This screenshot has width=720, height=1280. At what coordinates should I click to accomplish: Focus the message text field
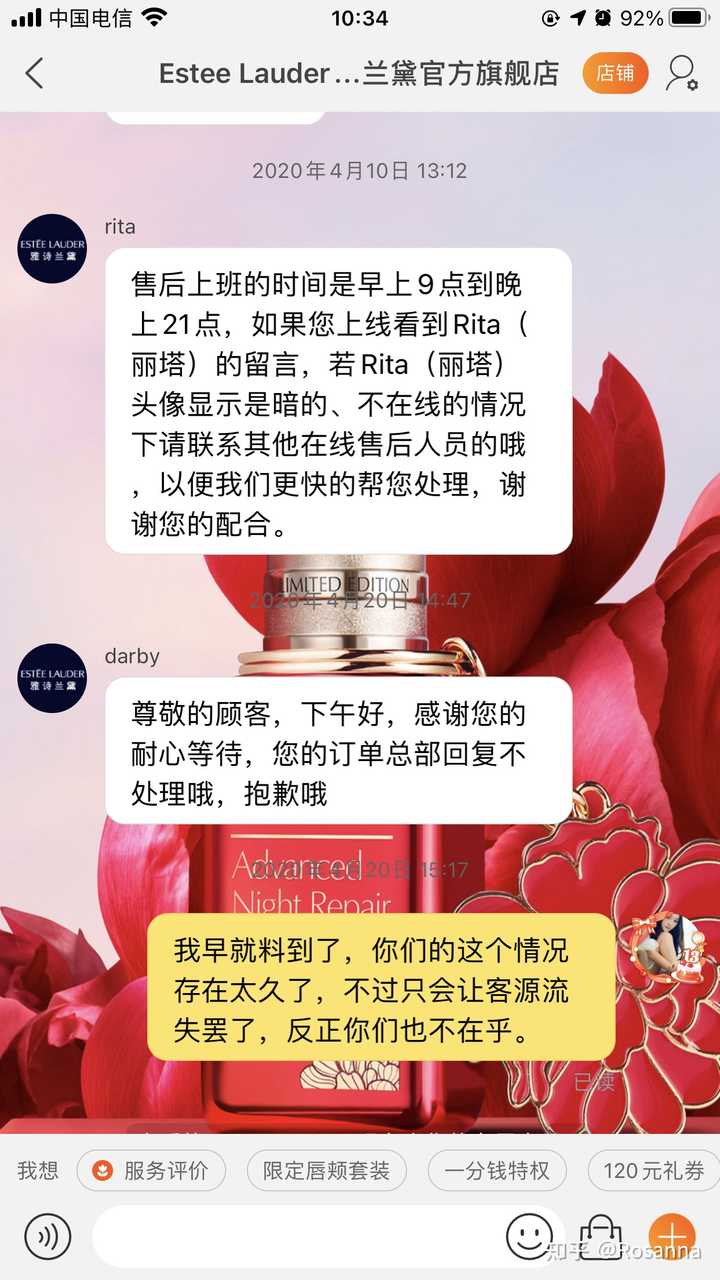(295, 1237)
